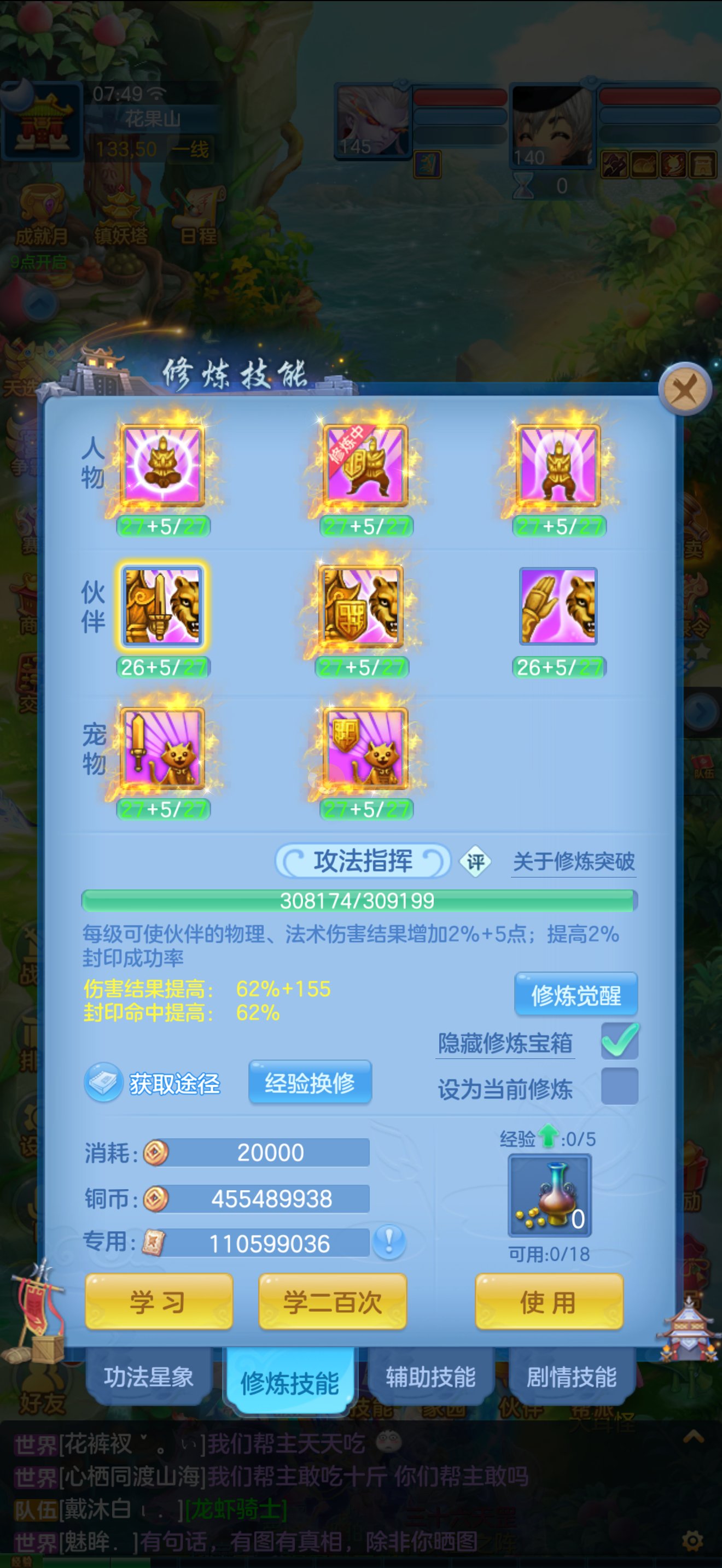This screenshot has height=1568, width=722.
Task: Tap the info icon beside 专用
Action: pos(389,1241)
